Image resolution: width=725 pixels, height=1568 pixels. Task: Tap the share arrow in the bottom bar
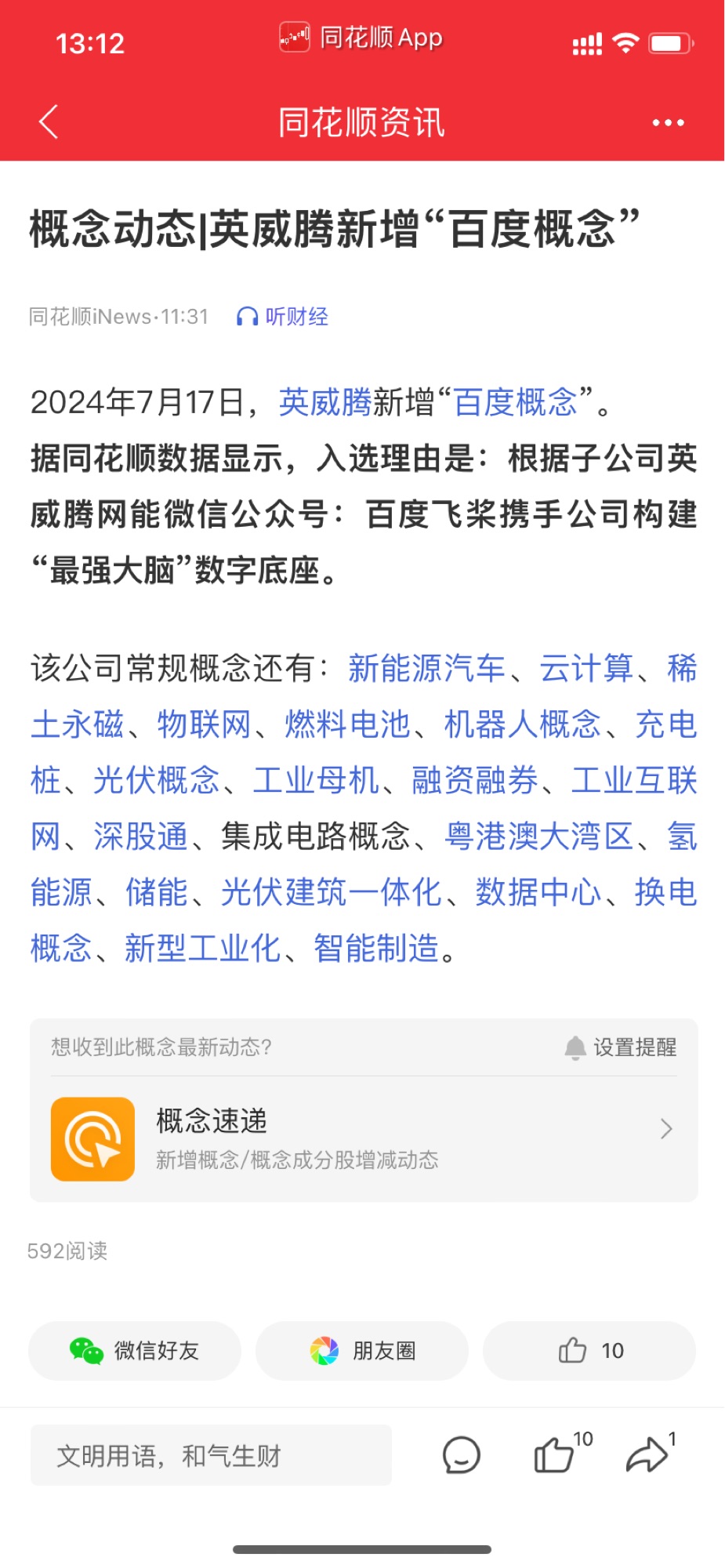click(647, 1456)
